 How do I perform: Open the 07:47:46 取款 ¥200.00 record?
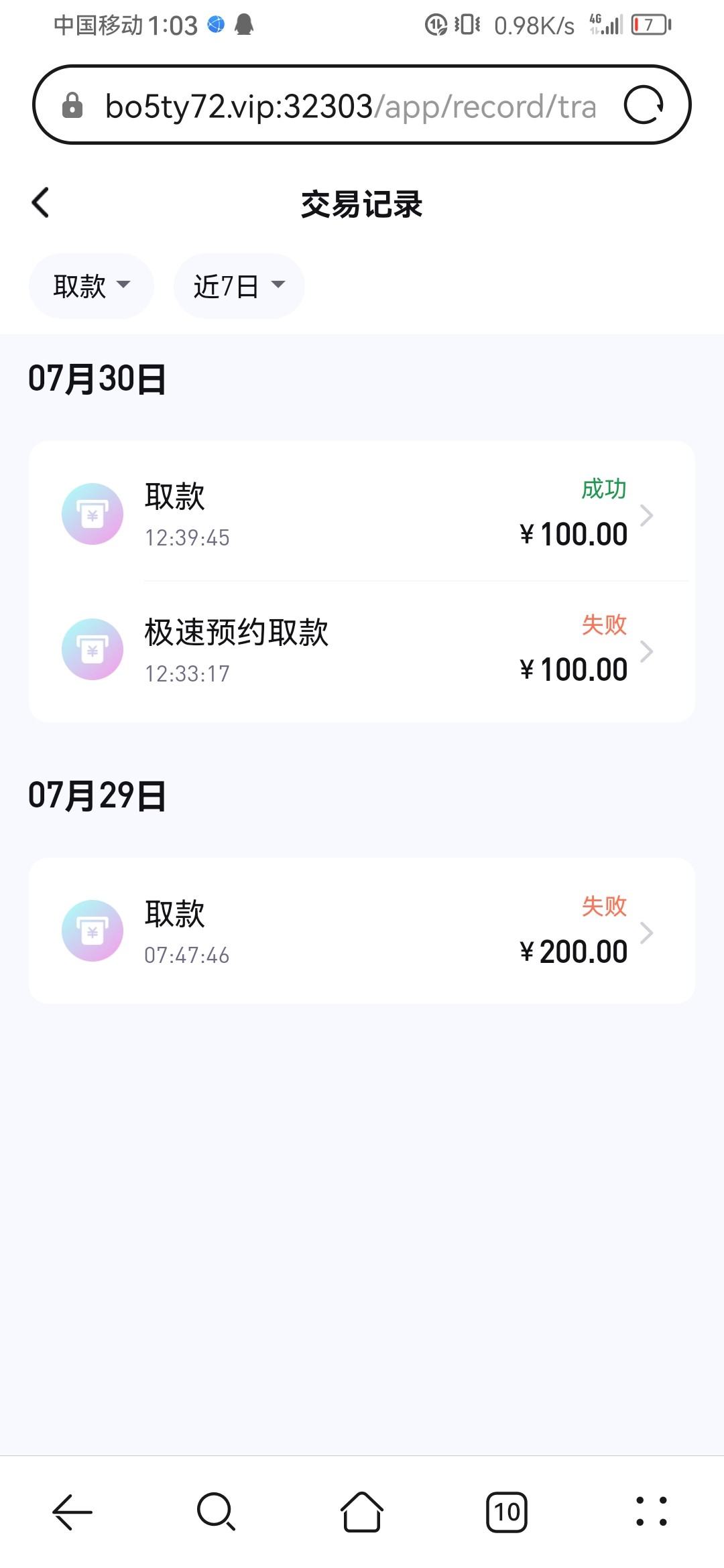(362, 931)
